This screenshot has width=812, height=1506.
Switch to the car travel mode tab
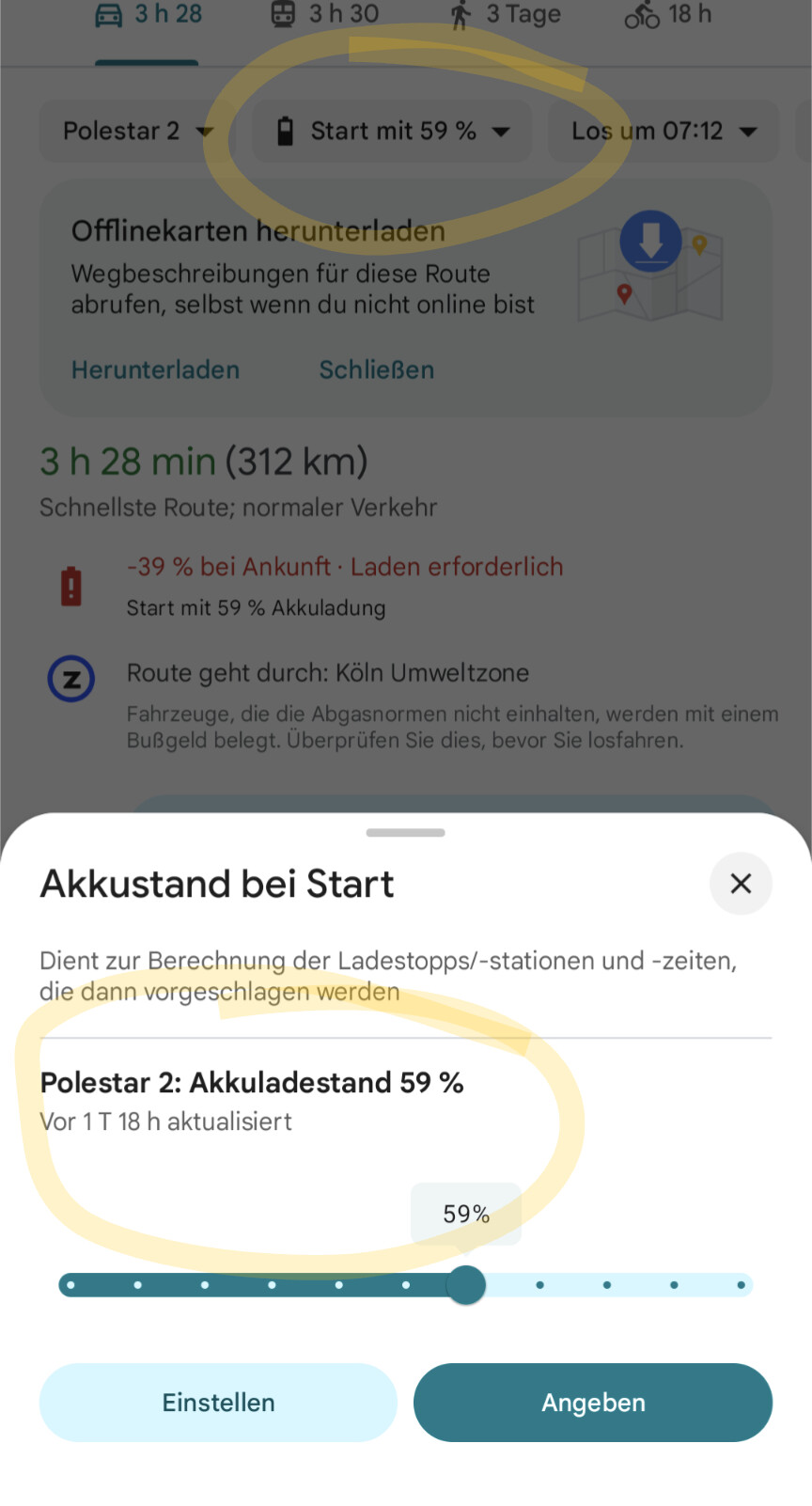148,15
